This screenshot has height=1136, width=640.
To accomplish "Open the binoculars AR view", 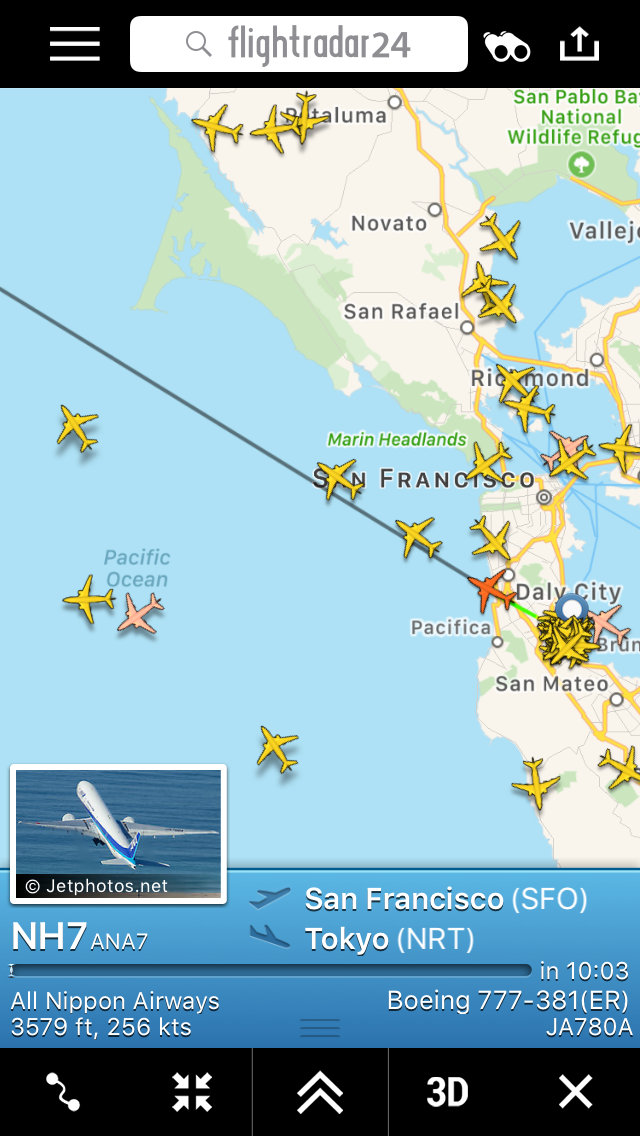I will 506,46.
